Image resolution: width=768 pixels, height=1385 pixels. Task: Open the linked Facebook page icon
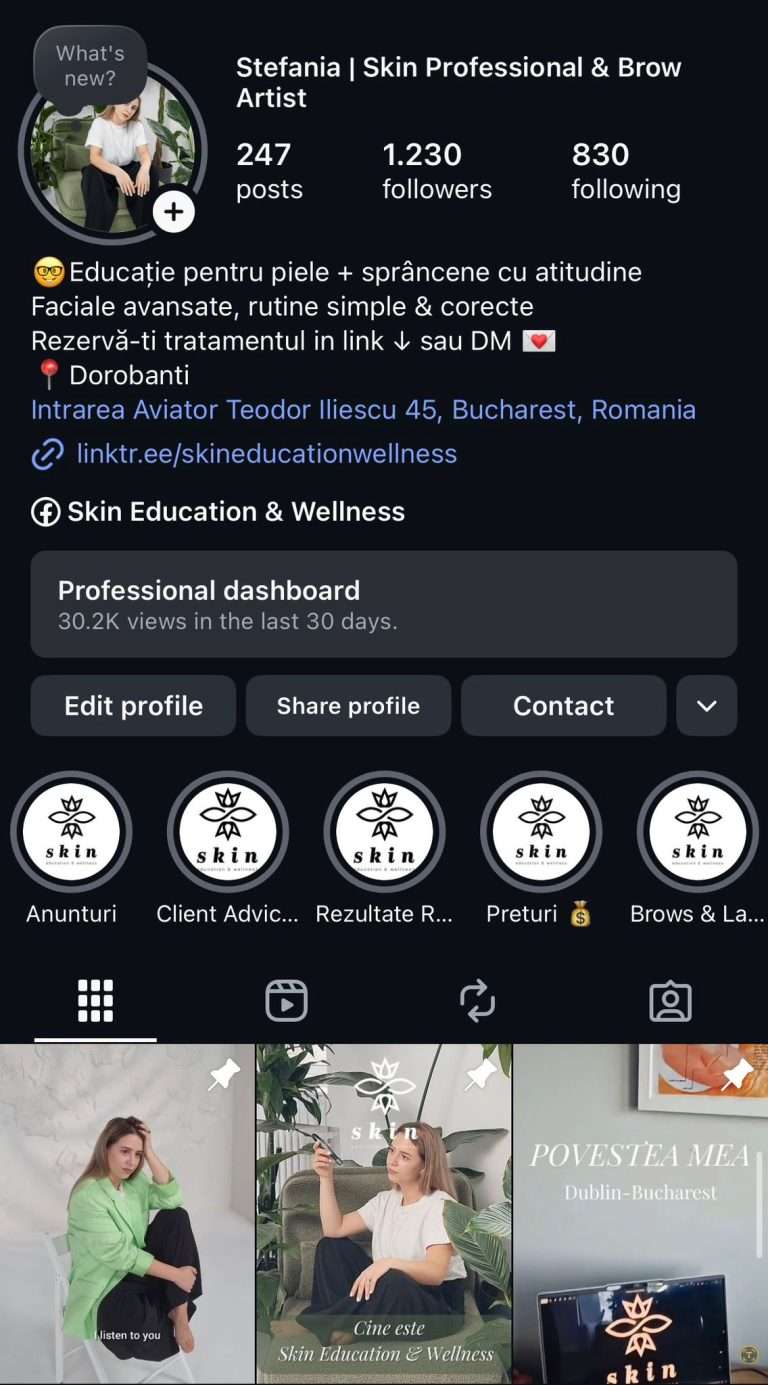coord(44,511)
